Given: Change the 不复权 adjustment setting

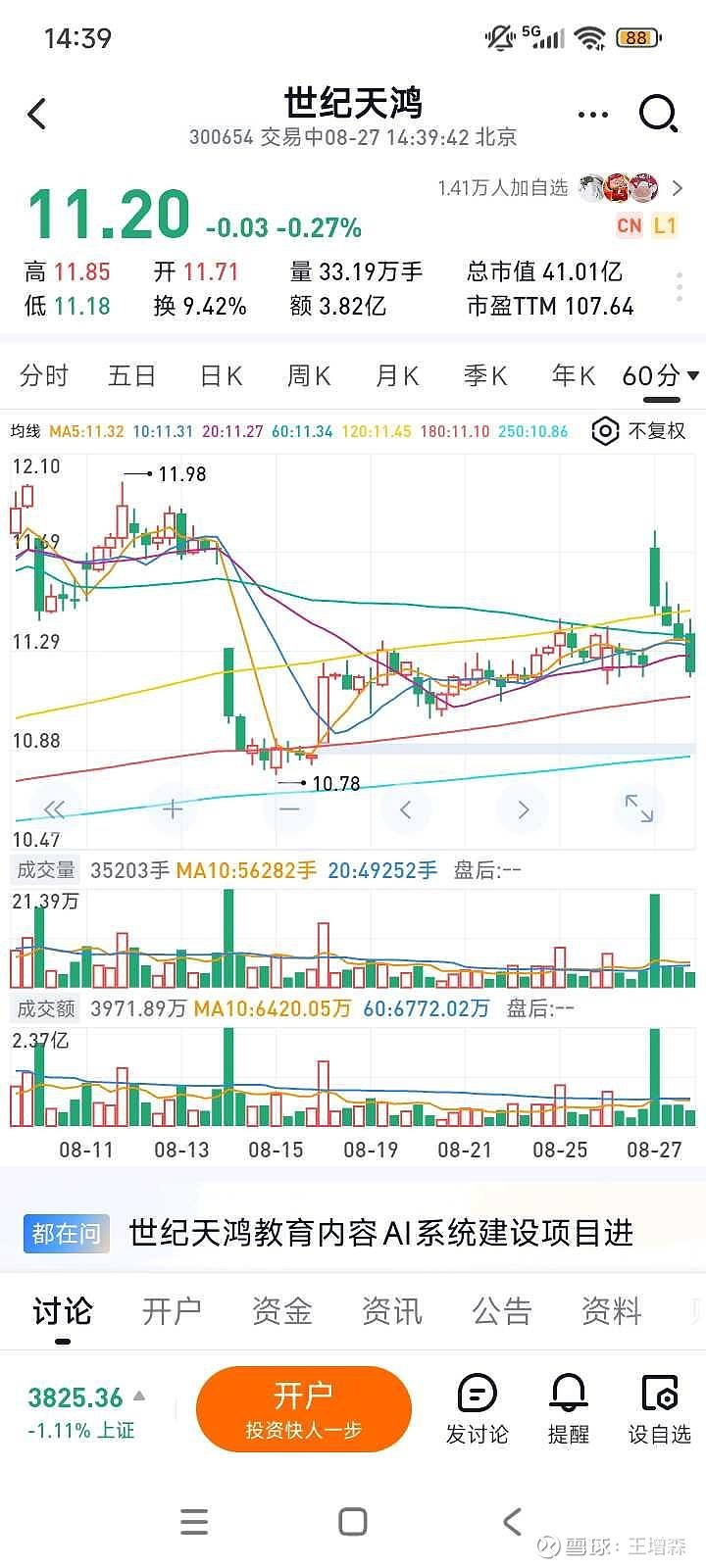Looking at the screenshot, I should point(639,431).
